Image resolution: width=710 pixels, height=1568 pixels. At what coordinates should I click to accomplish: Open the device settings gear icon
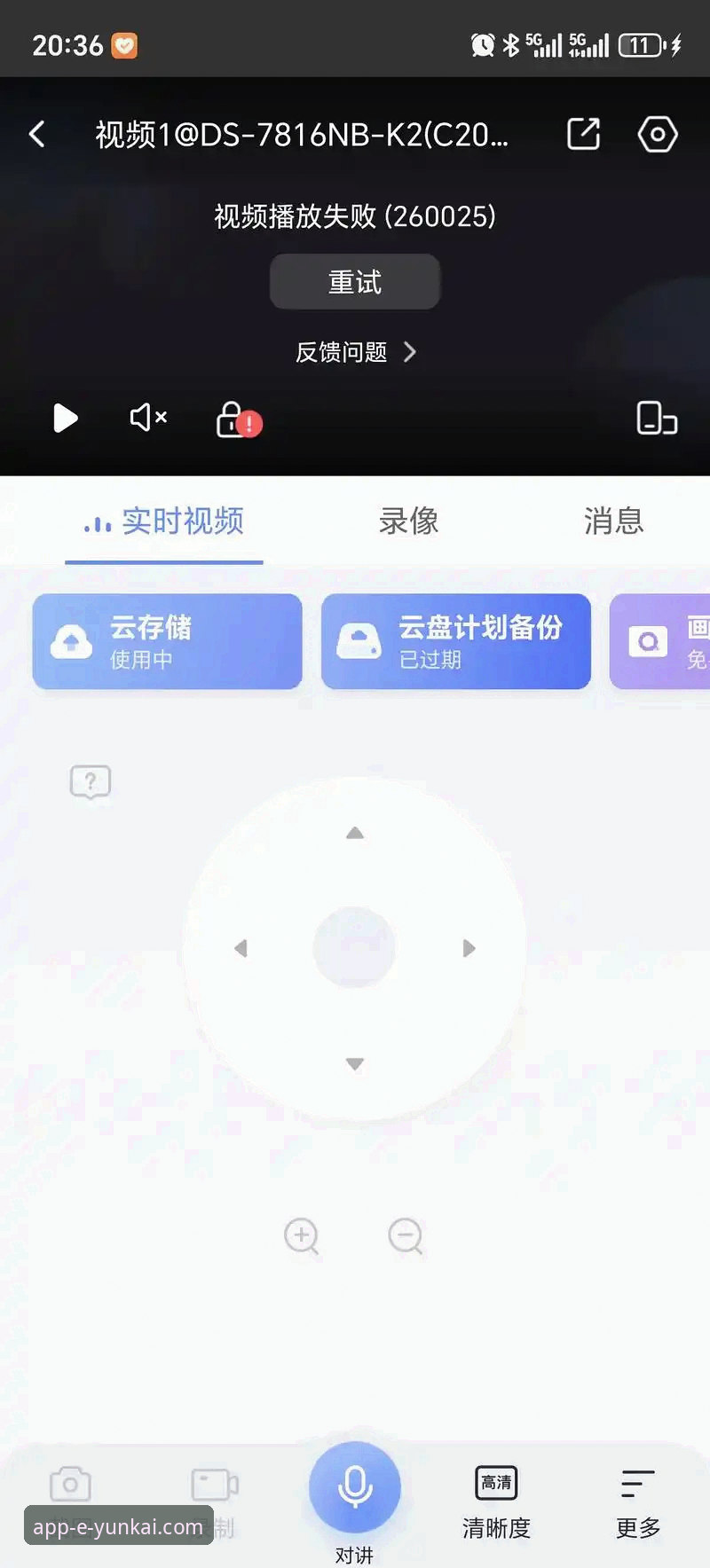(657, 134)
